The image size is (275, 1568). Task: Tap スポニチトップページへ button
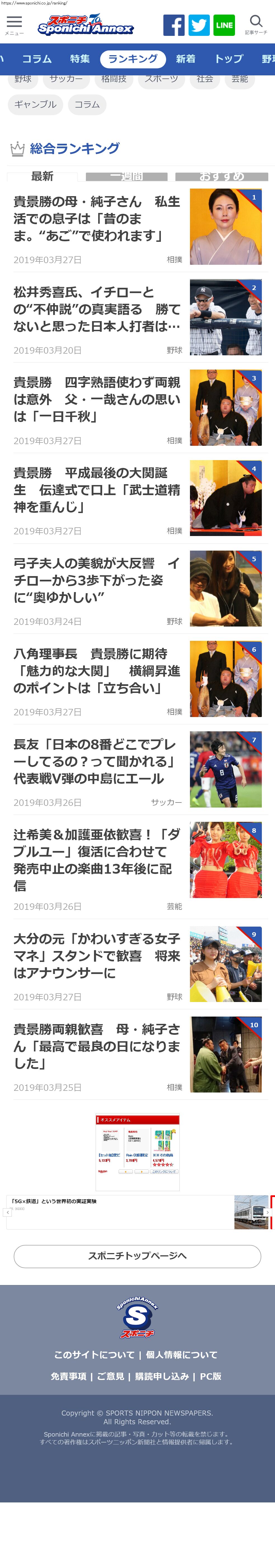click(137, 1256)
